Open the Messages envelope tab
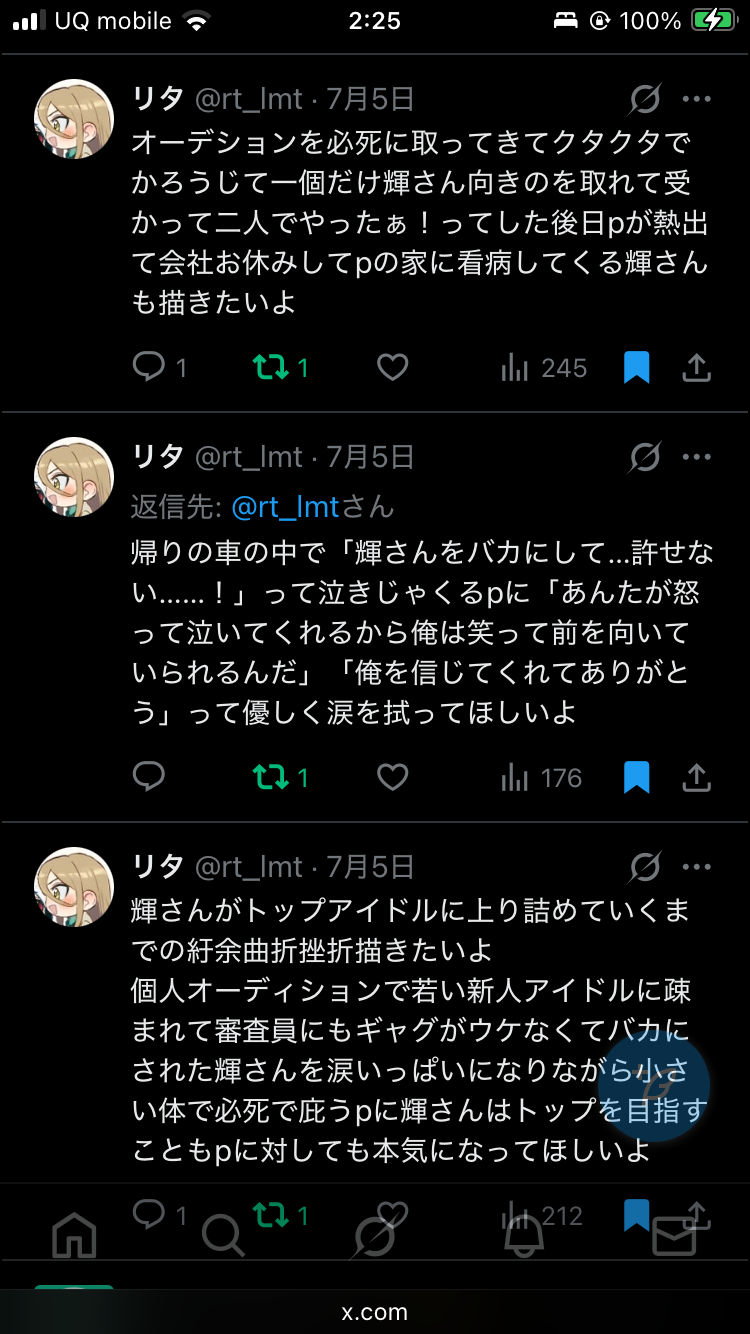 pos(673,1236)
